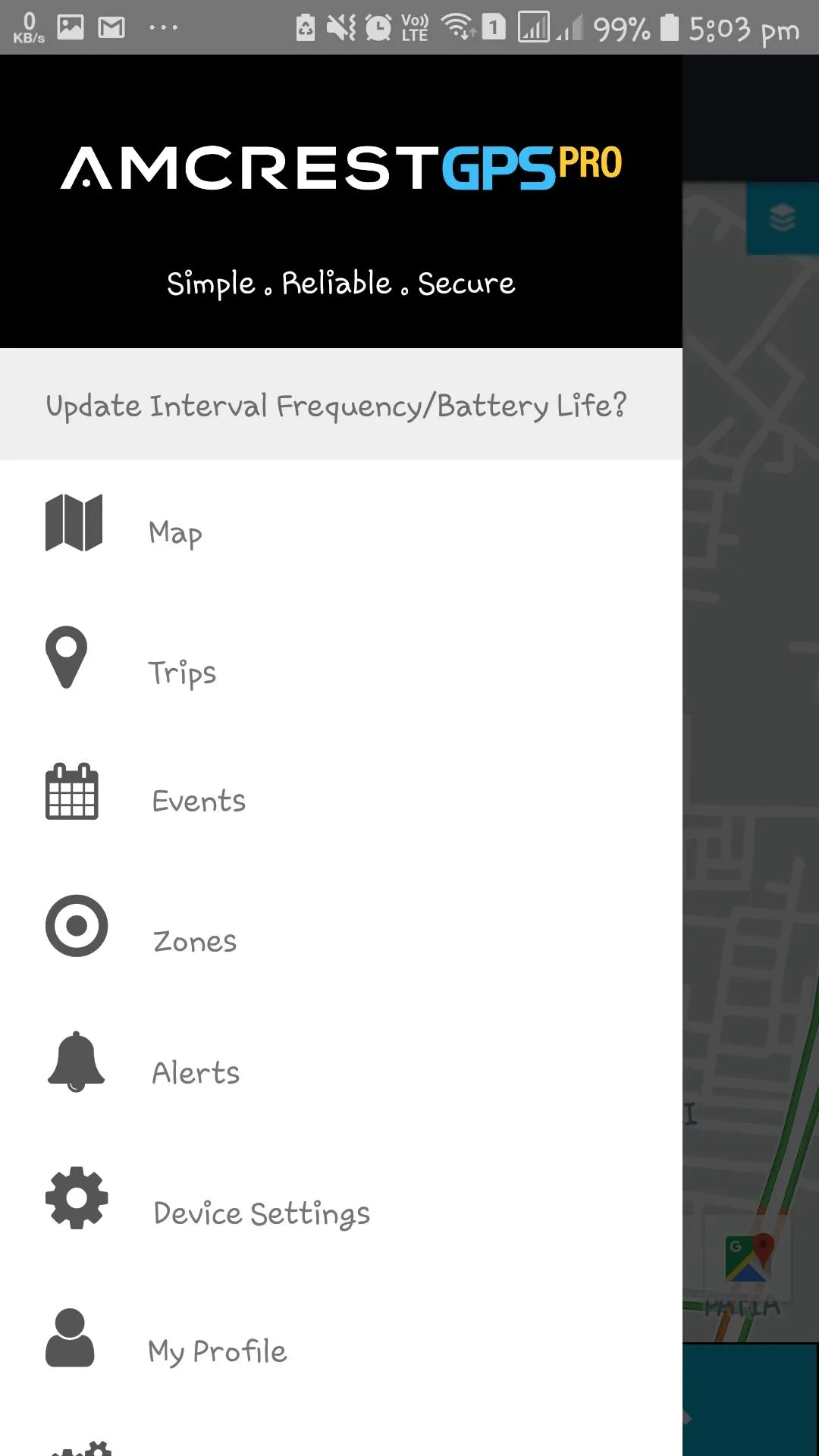Open Events from the drawer
This screenshot has width=819, height=1456.
pos(199,802)
